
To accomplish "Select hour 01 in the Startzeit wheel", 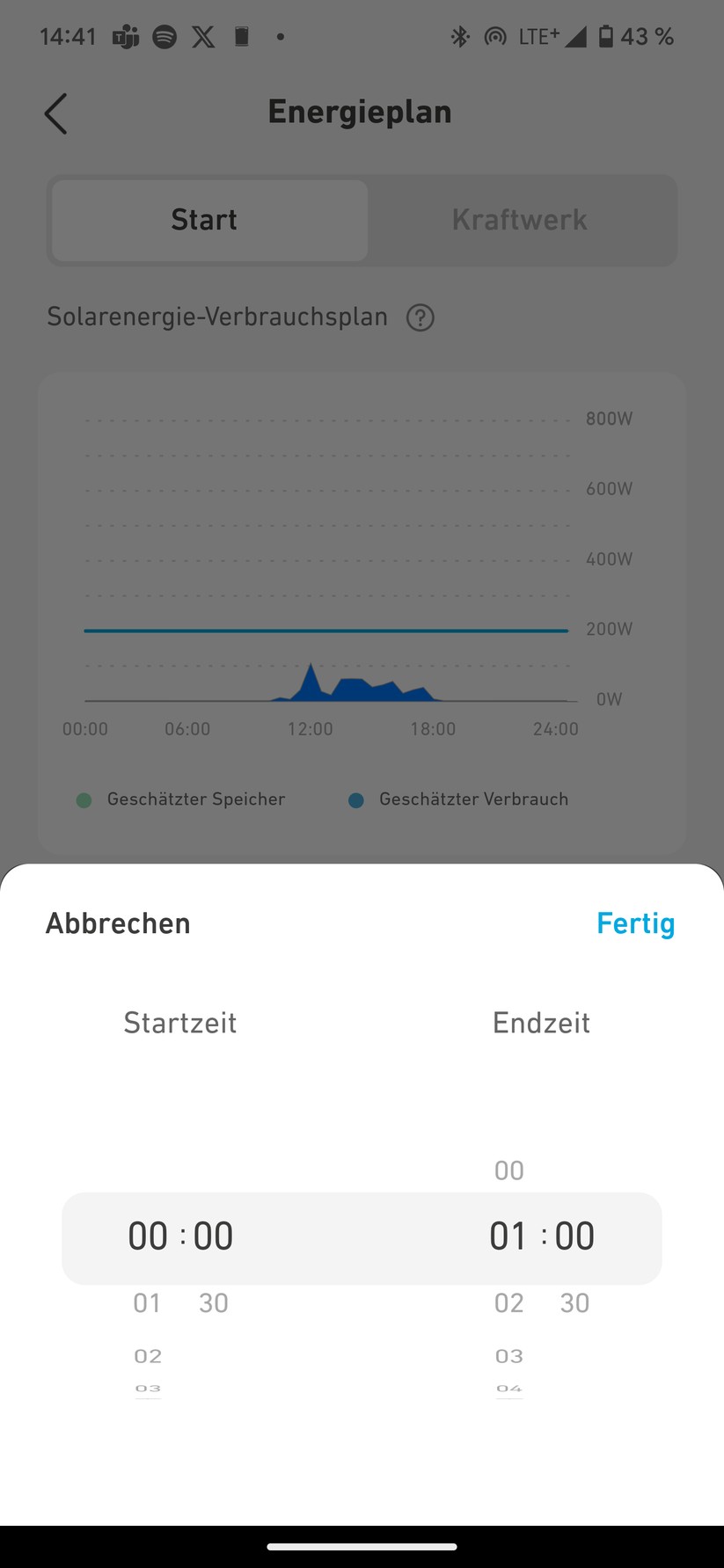I will tap(147, 1302).
